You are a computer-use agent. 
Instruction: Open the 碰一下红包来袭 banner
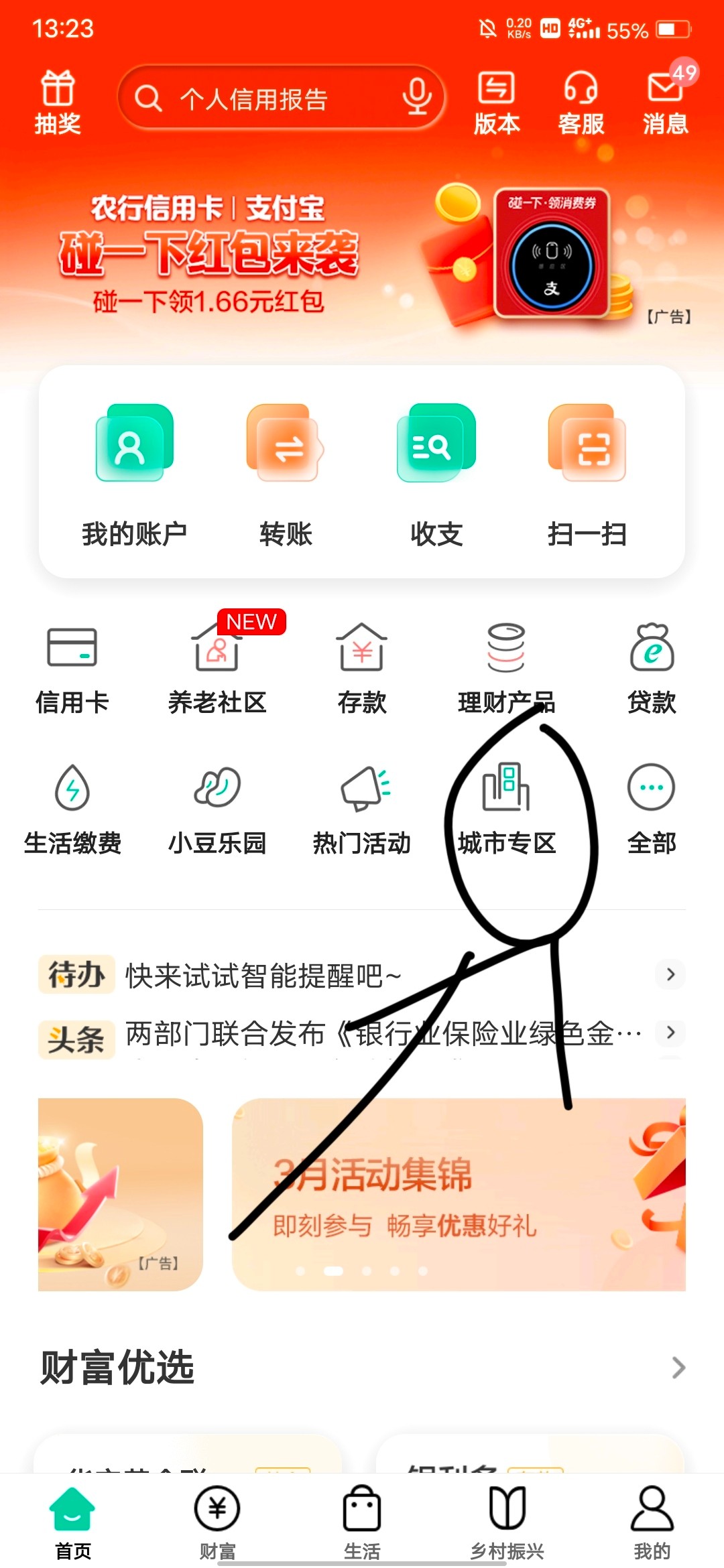[x=362, y=258]
